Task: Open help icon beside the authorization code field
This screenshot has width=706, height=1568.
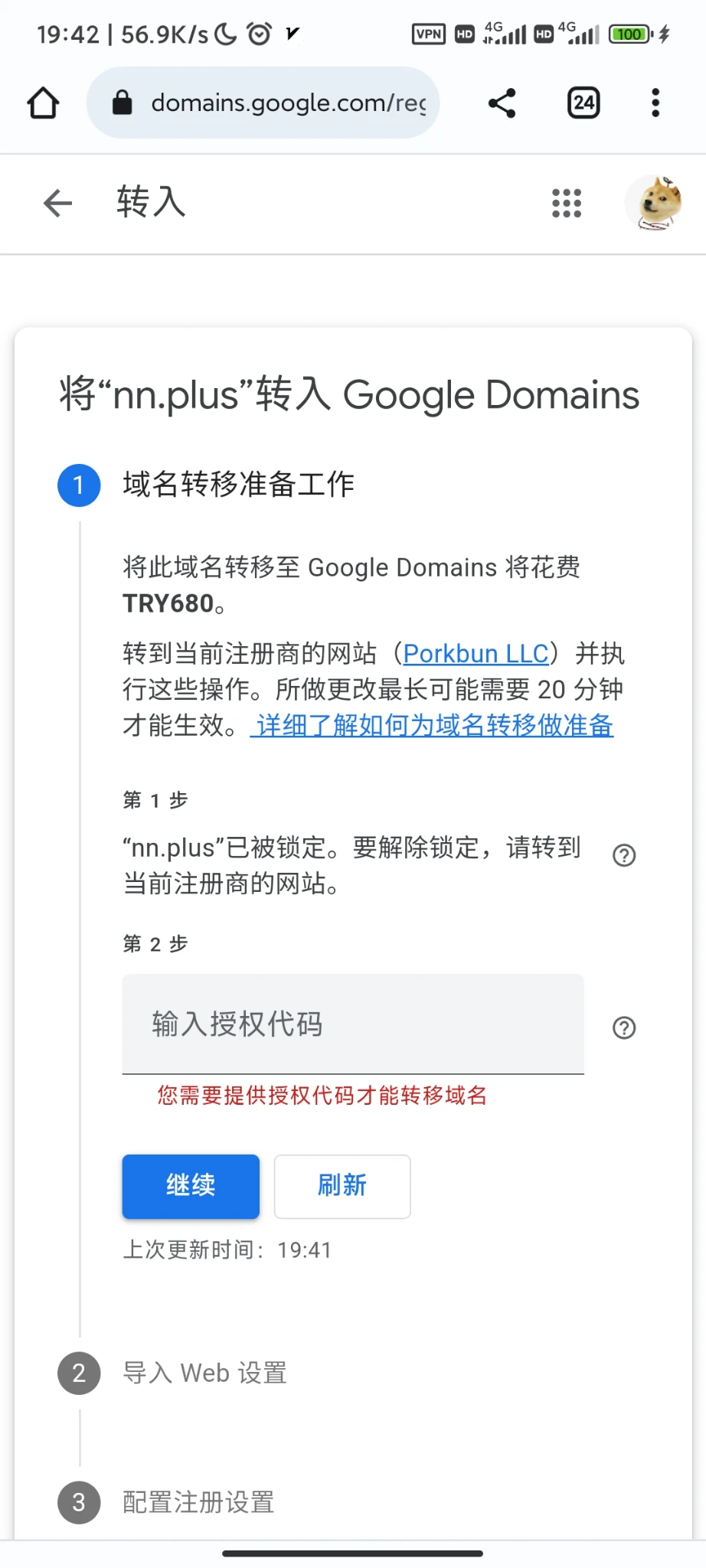Action: click(624, 1027)
